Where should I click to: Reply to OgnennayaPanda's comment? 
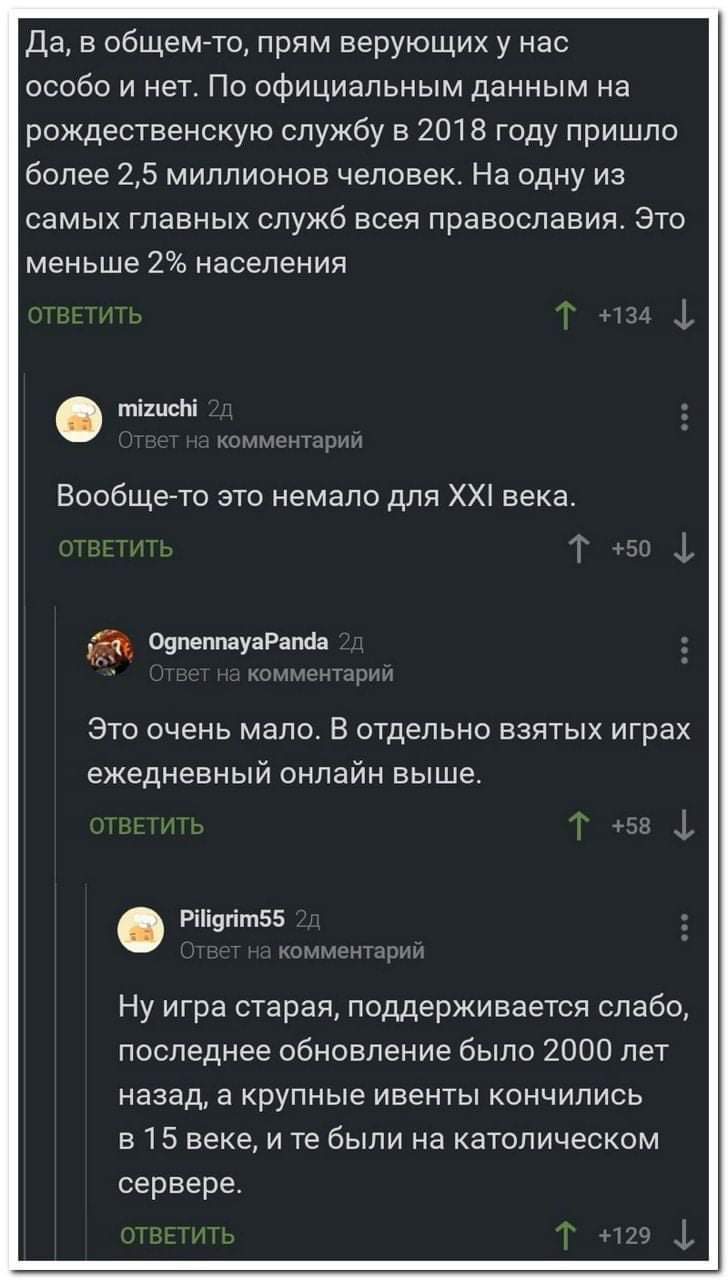tap(146, 826)
